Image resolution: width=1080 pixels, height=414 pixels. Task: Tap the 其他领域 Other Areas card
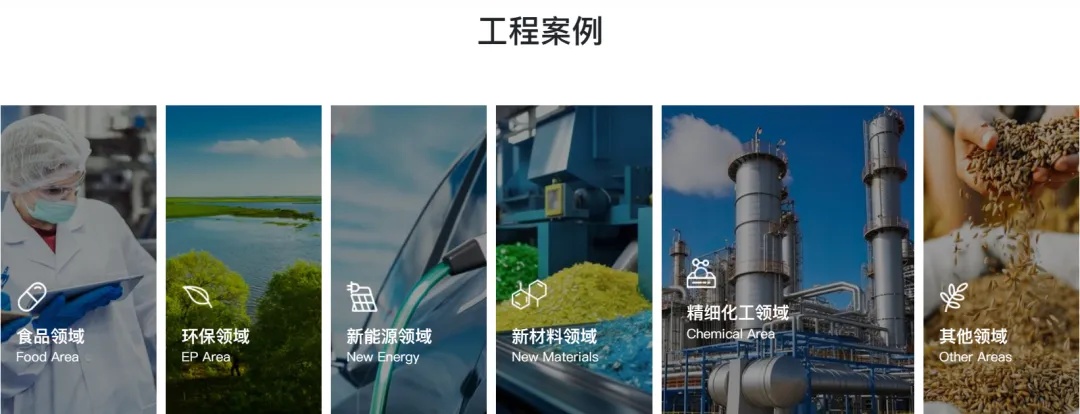click(x=1001, y=259)
